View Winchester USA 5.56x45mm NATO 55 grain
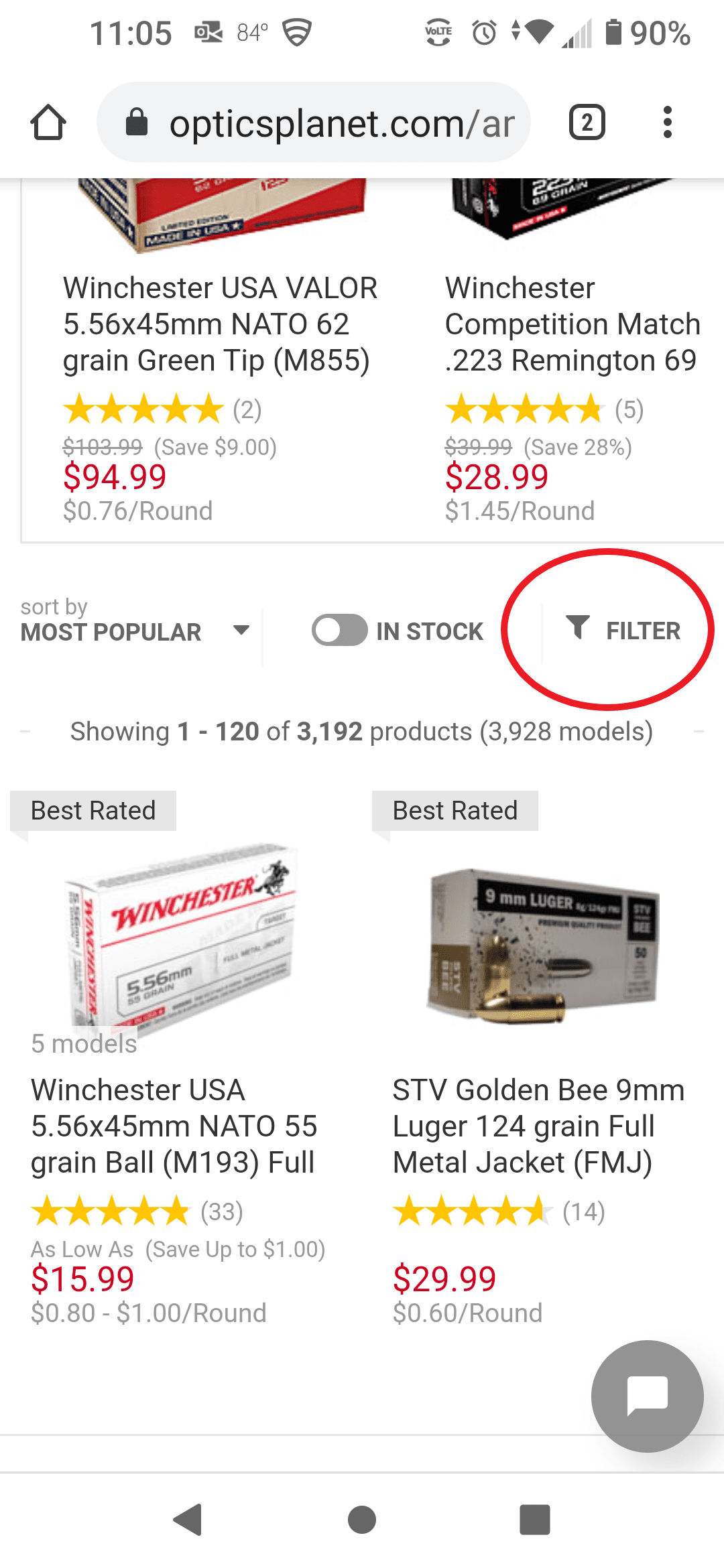724x1568 pixels. 173,1126
